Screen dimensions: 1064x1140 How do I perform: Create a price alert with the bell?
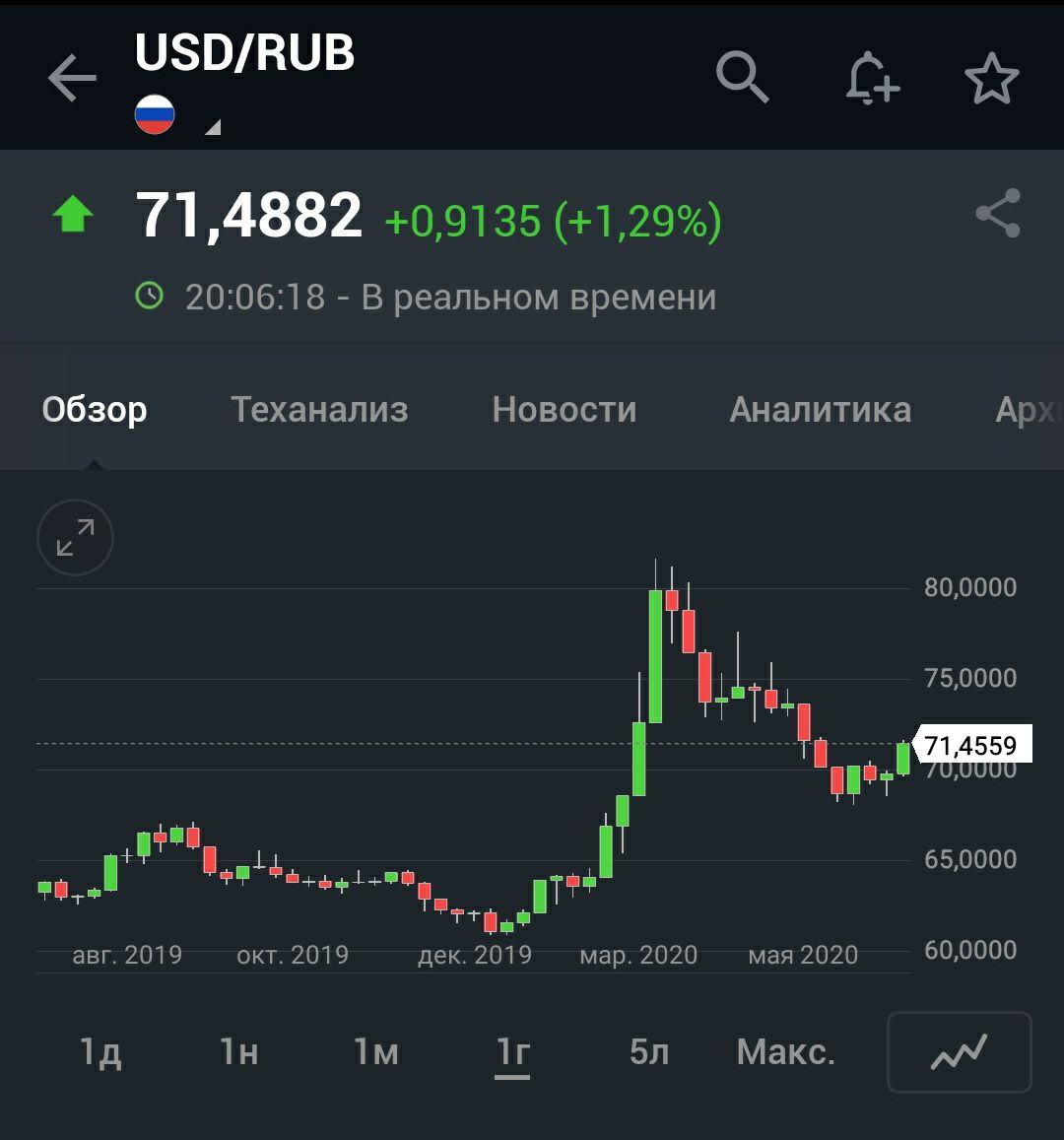[872, 78]
